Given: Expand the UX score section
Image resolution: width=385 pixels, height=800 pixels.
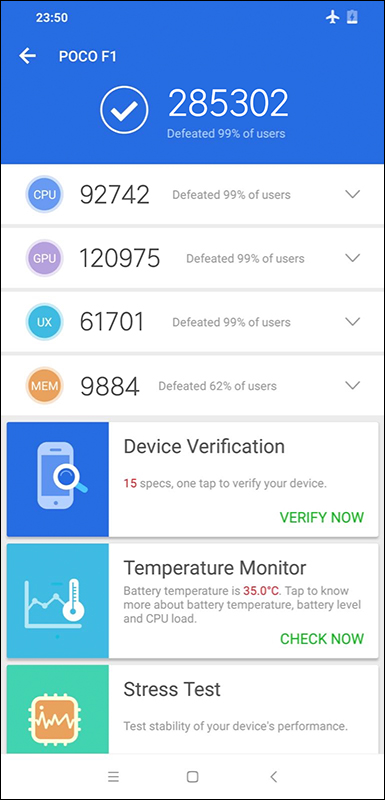Looking at the screenshot, I should (352, 322).
